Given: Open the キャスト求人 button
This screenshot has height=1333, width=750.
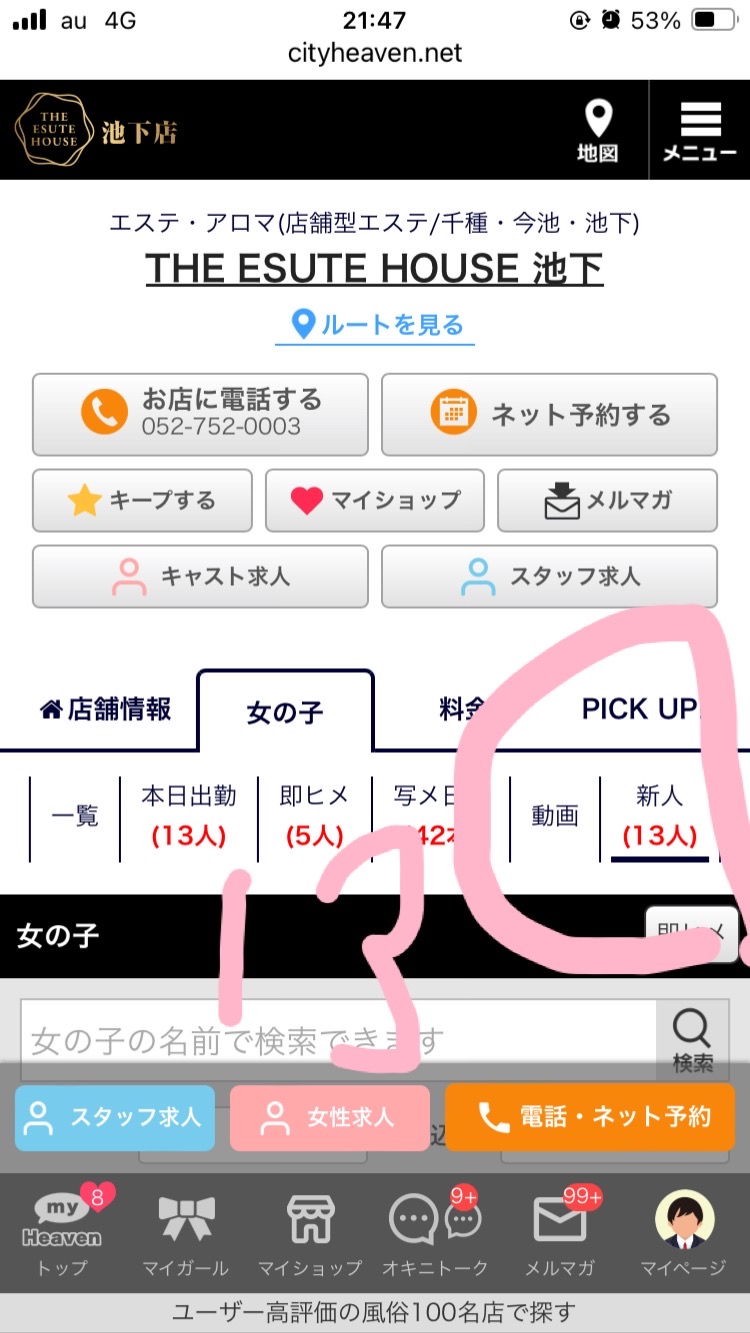Looking at the screenshot, I should pos(200,576).
